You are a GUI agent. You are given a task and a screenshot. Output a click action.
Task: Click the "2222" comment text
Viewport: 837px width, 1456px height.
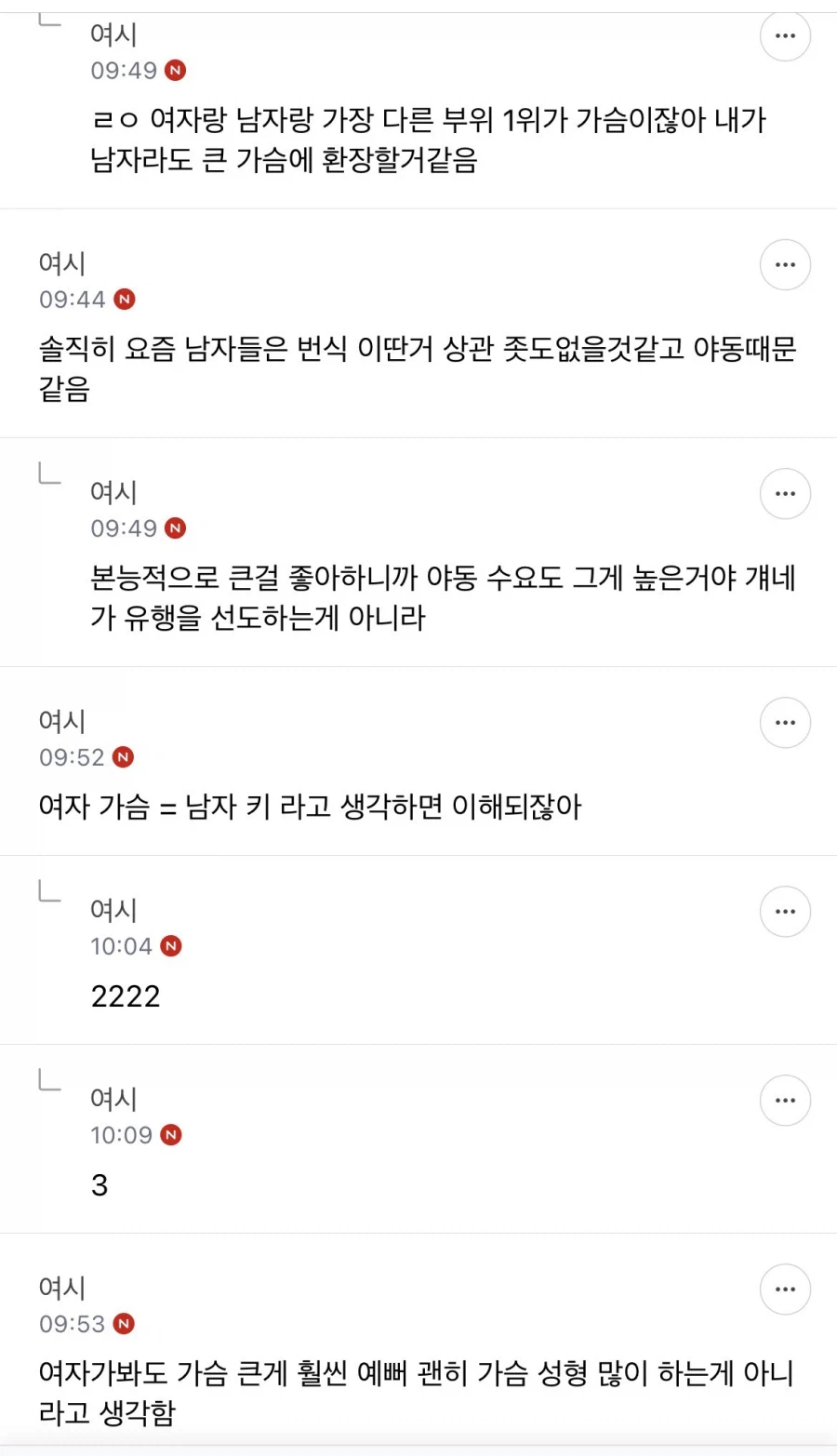point(126,995)
